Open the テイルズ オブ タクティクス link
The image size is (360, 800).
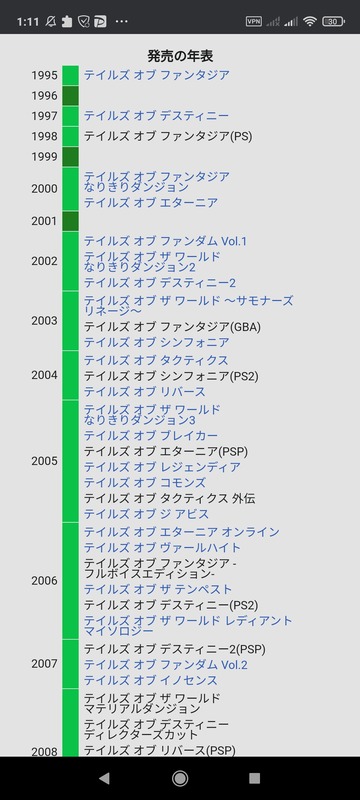click(156, 360)
